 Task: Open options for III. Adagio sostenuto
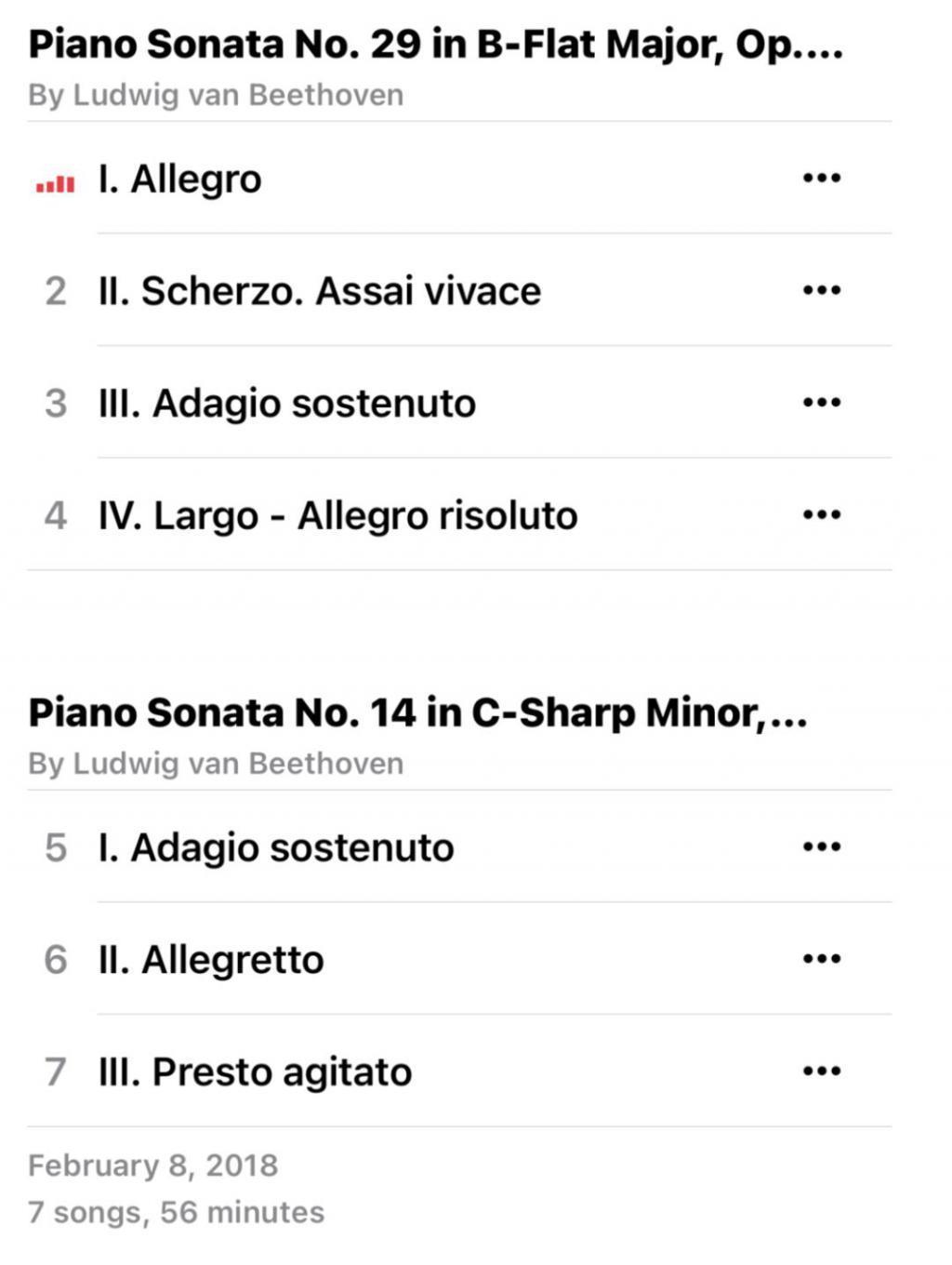(x=822, y=402)
